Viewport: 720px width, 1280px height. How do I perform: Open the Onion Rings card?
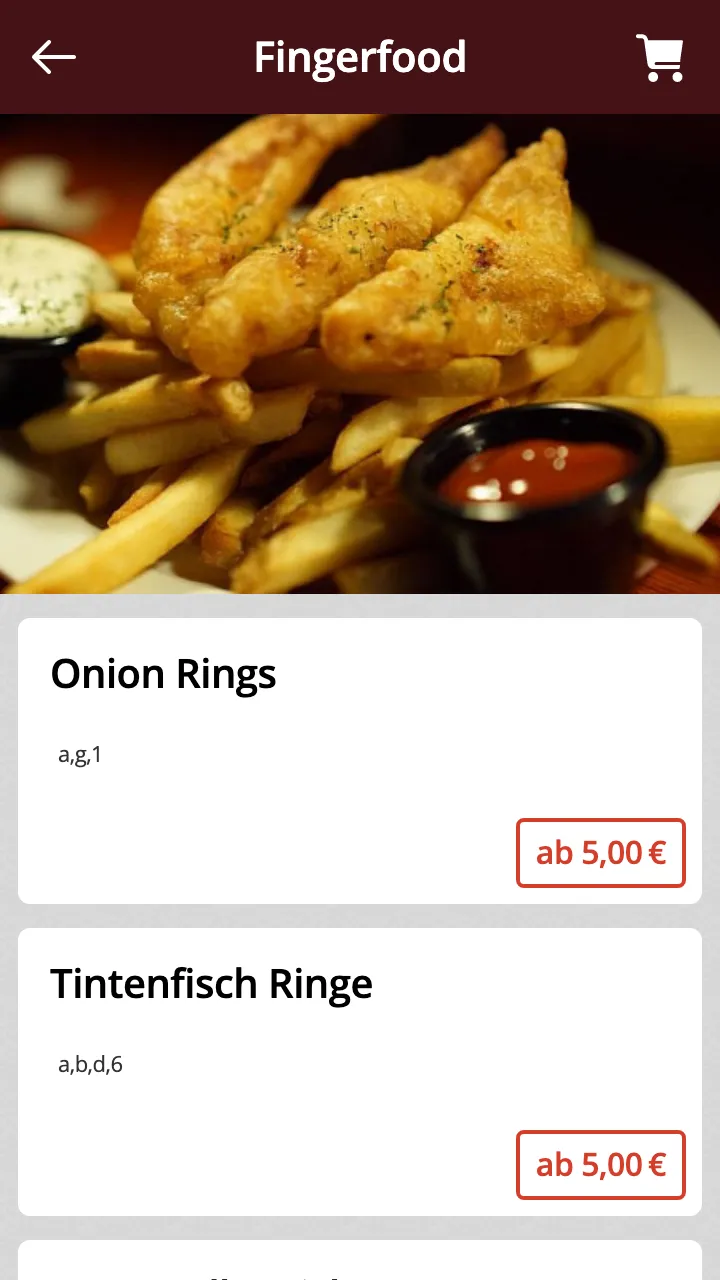pyautogui.click(x=360, y=761)
